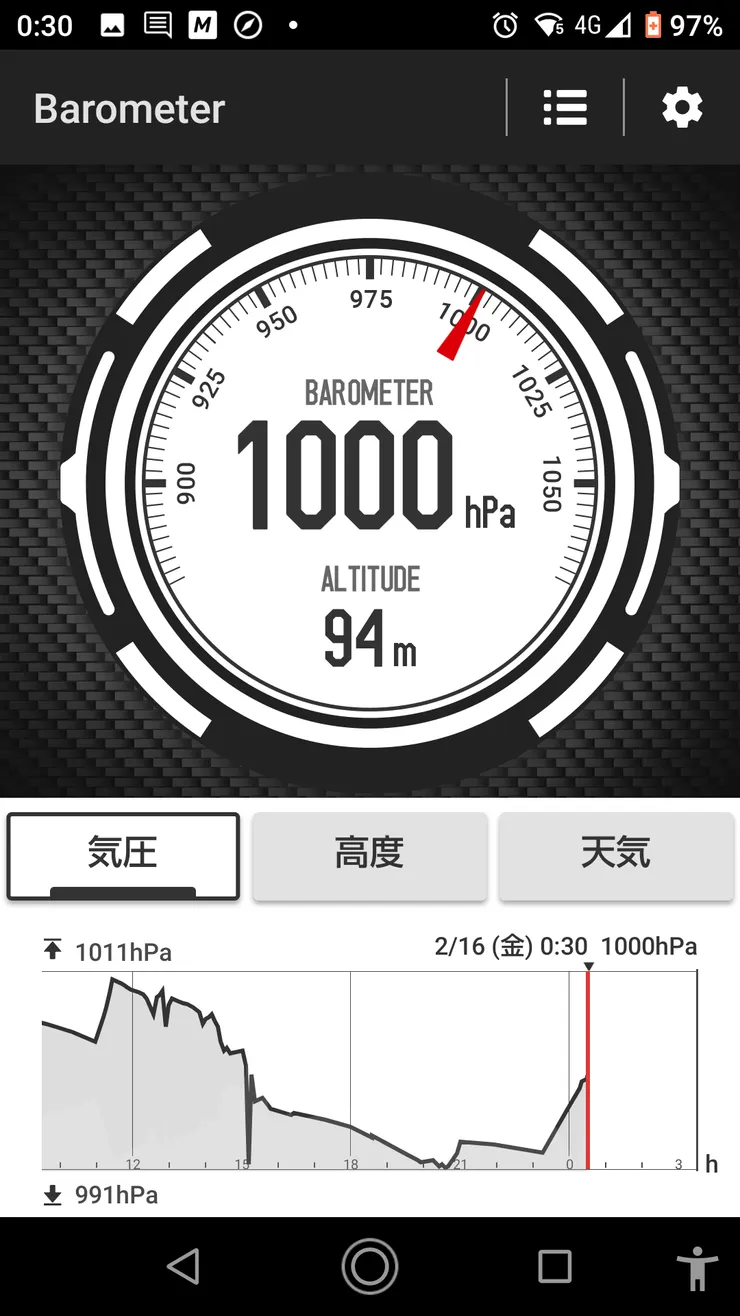The height and width of the screenshot is (1316, 740).
Task: Open the list menu icon
Action: click(565, 108)
